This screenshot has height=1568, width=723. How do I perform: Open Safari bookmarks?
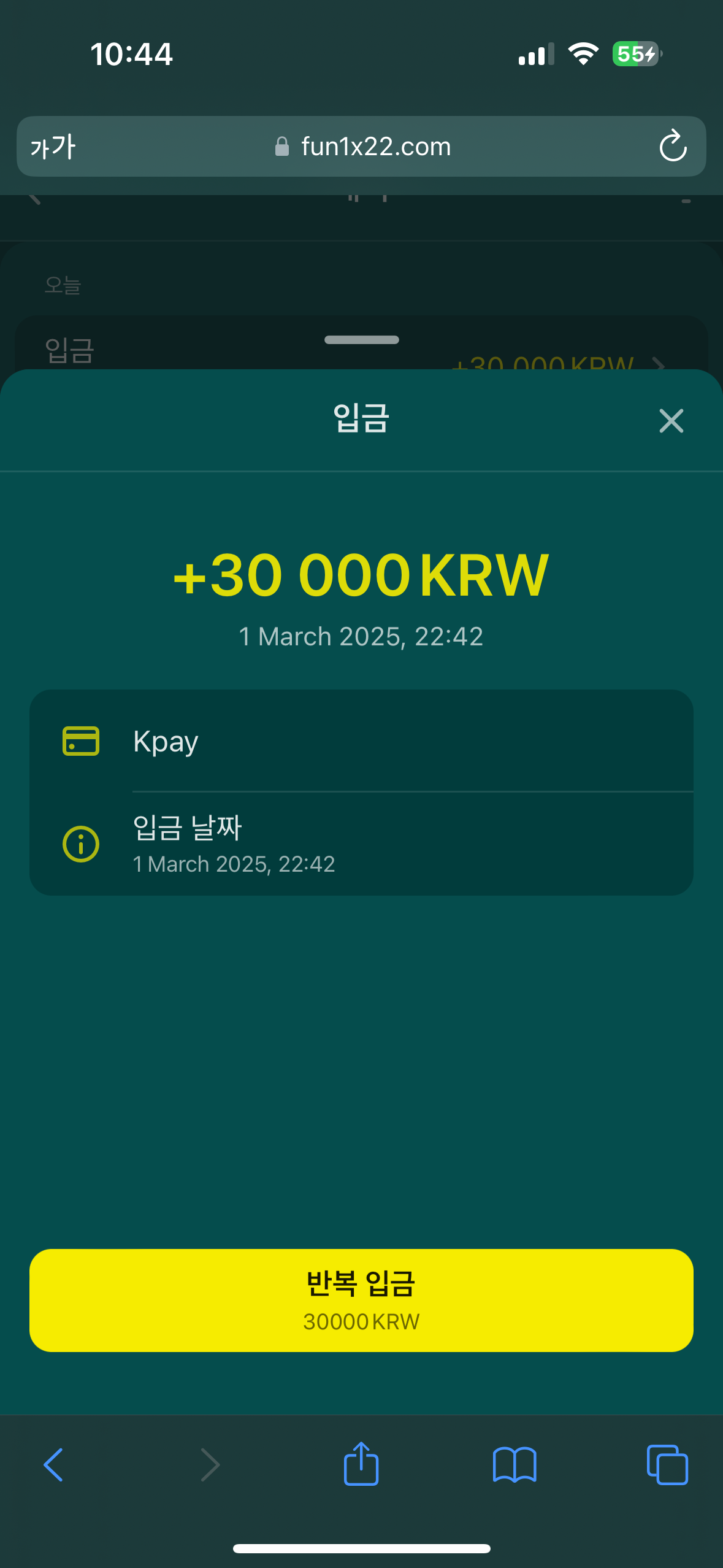(x=515, y=1464)
